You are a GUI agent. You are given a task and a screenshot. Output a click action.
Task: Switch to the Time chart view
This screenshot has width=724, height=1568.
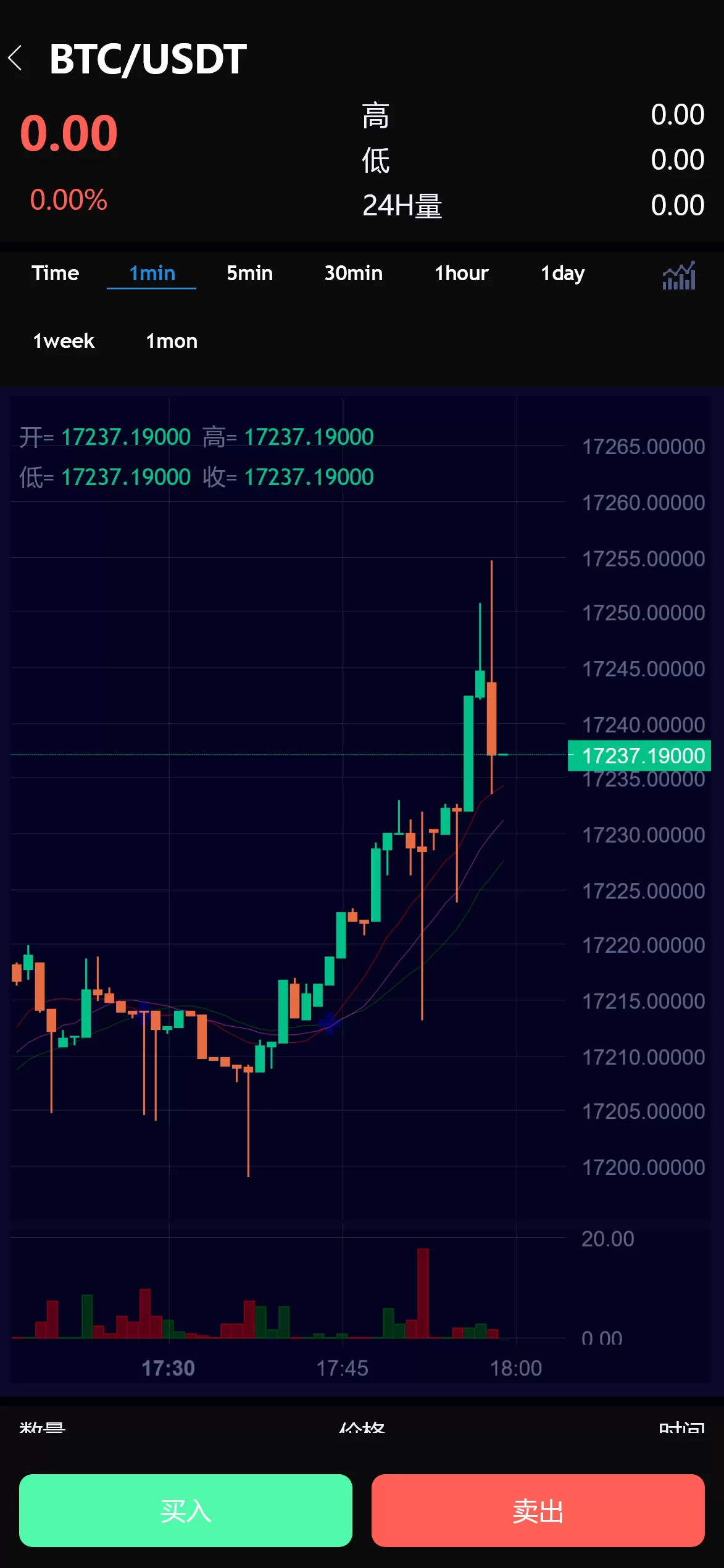(x=56, y=273)
